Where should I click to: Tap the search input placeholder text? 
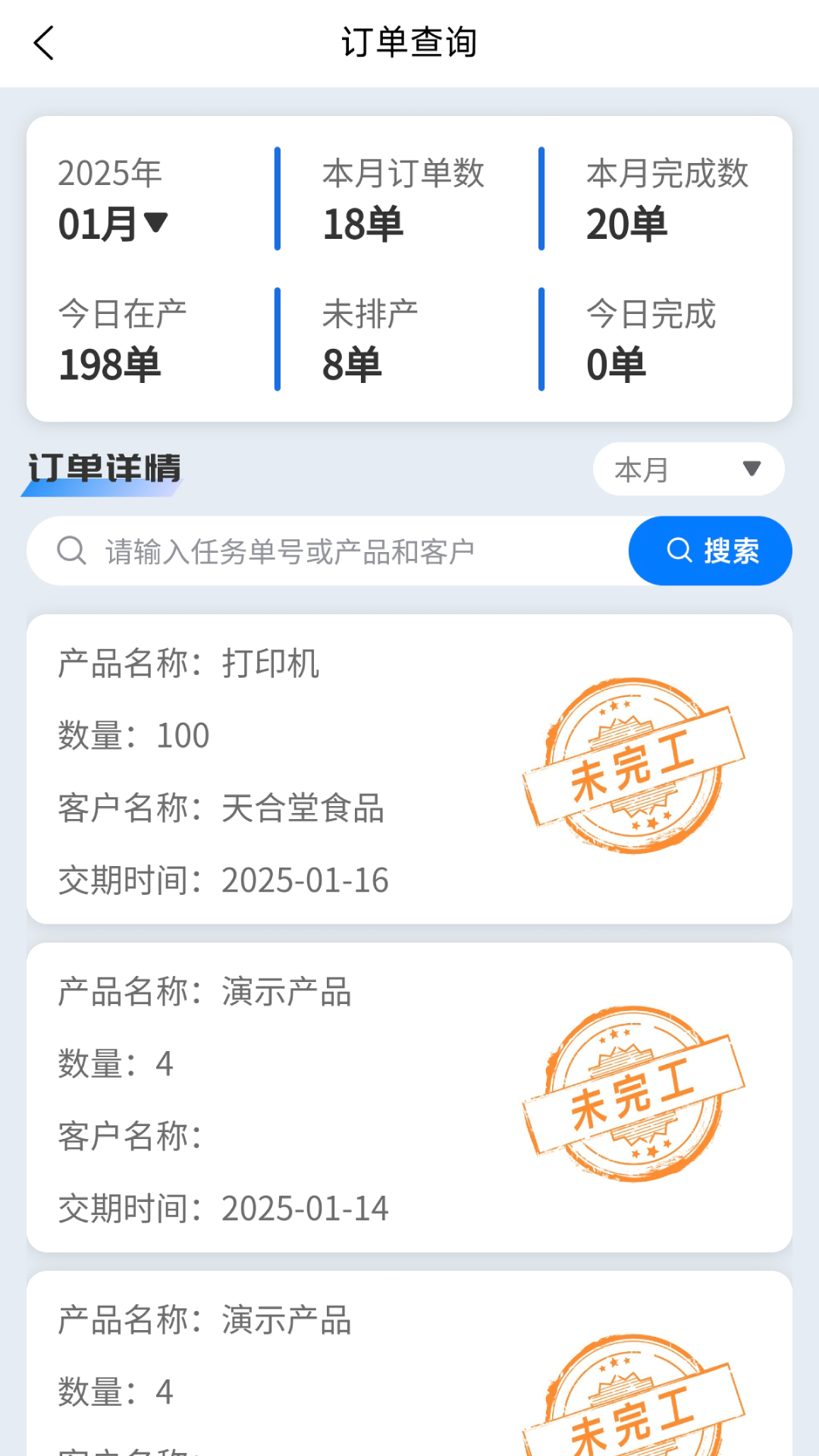tap(290, 551)
